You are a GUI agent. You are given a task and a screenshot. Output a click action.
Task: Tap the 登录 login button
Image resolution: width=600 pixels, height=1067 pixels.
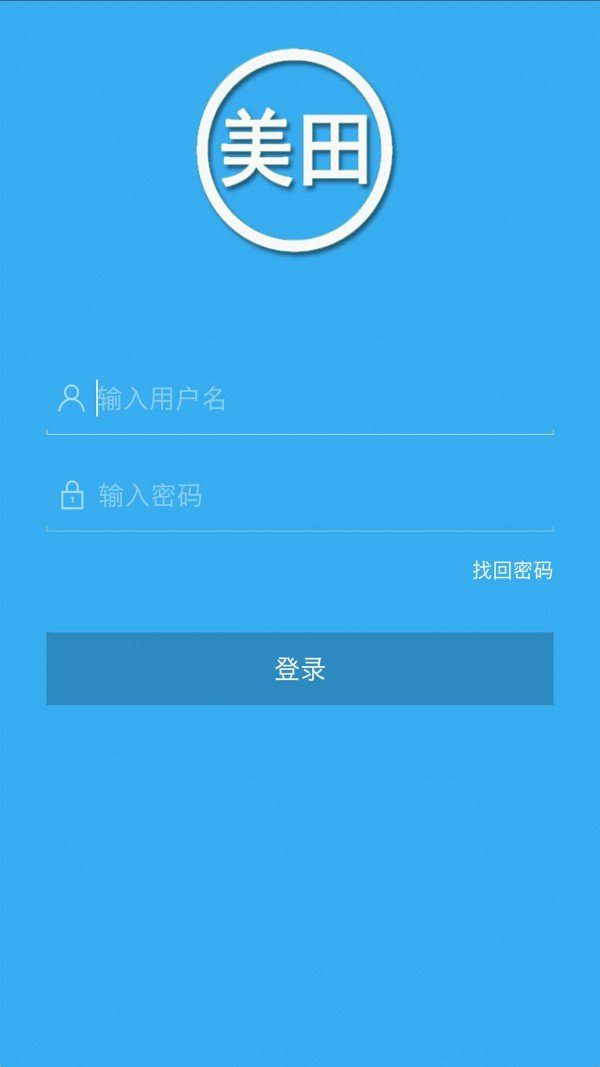tap(299, 669)
